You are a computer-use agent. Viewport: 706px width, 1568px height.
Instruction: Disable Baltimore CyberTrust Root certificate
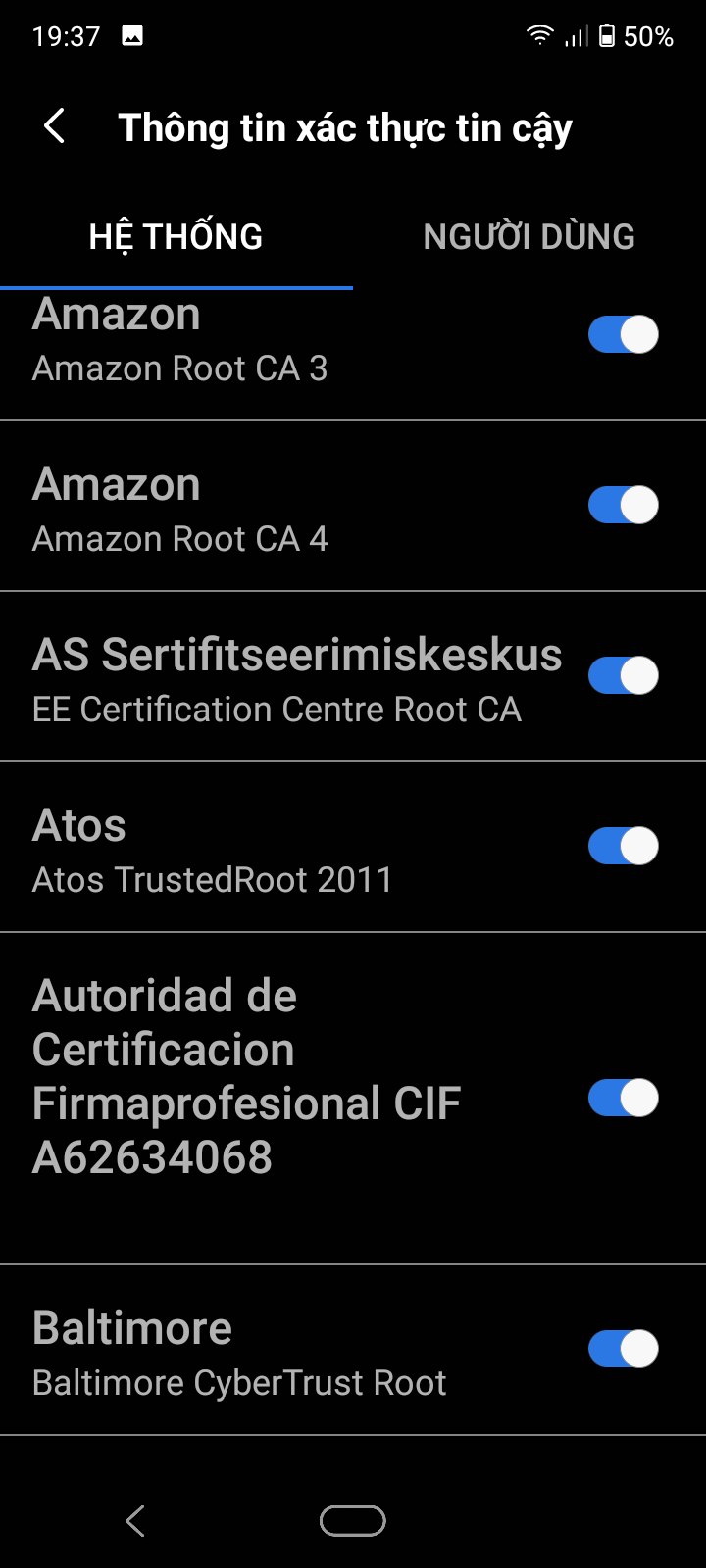pyautogui.click(x=623, y=1349)
